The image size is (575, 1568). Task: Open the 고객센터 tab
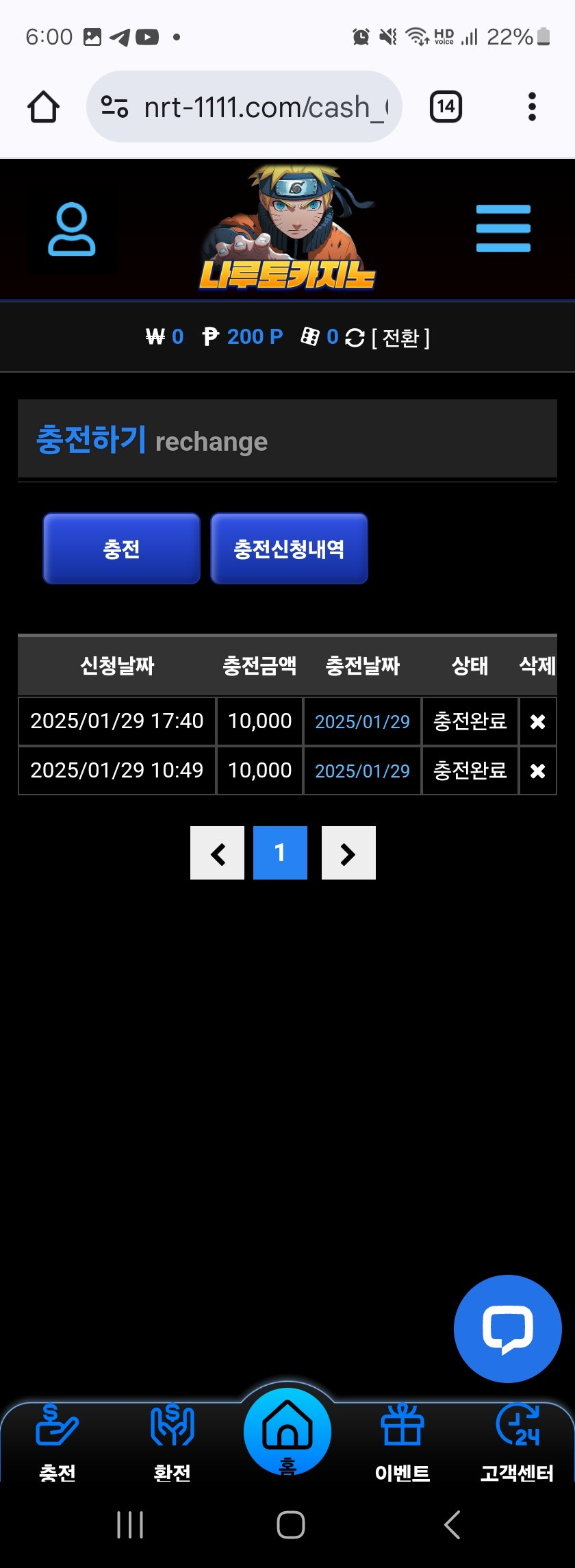517,1442
